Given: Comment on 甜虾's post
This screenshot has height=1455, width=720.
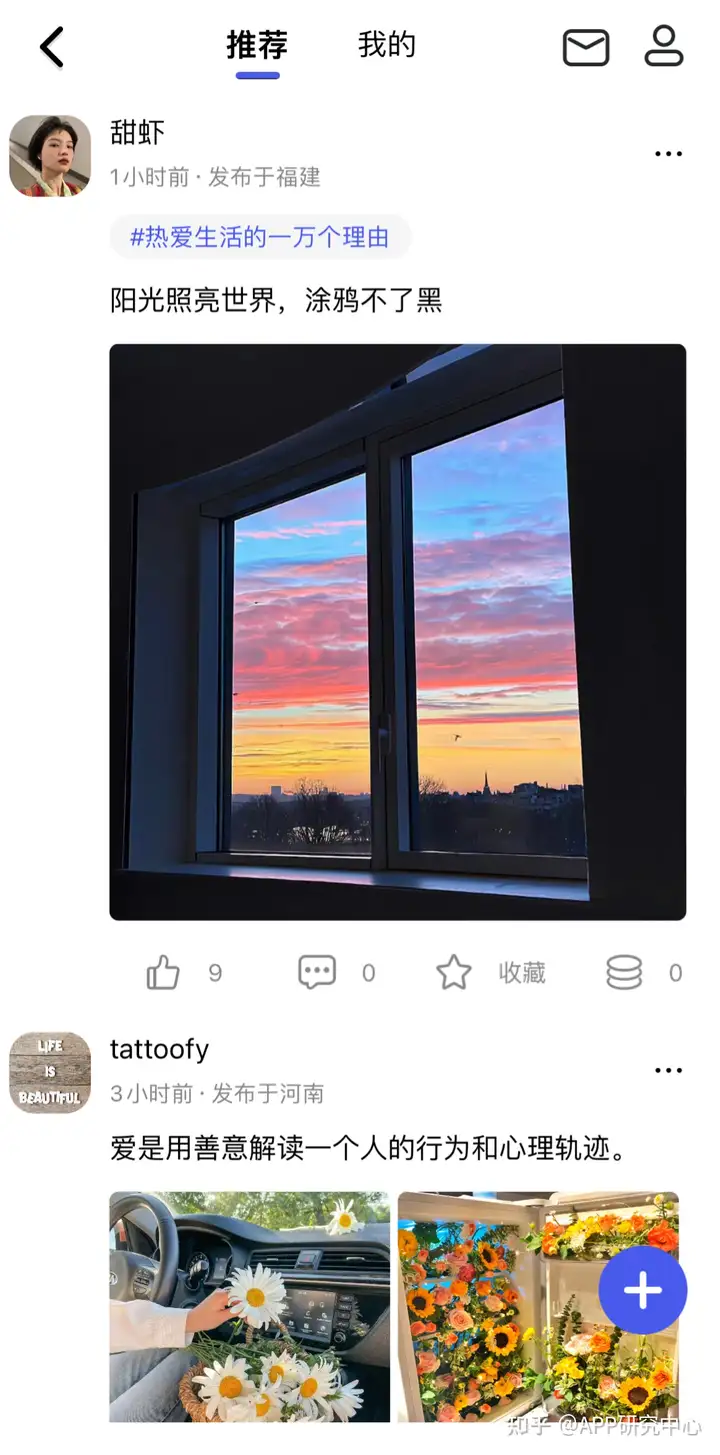Looking at the screenshot, I should 317,972.
